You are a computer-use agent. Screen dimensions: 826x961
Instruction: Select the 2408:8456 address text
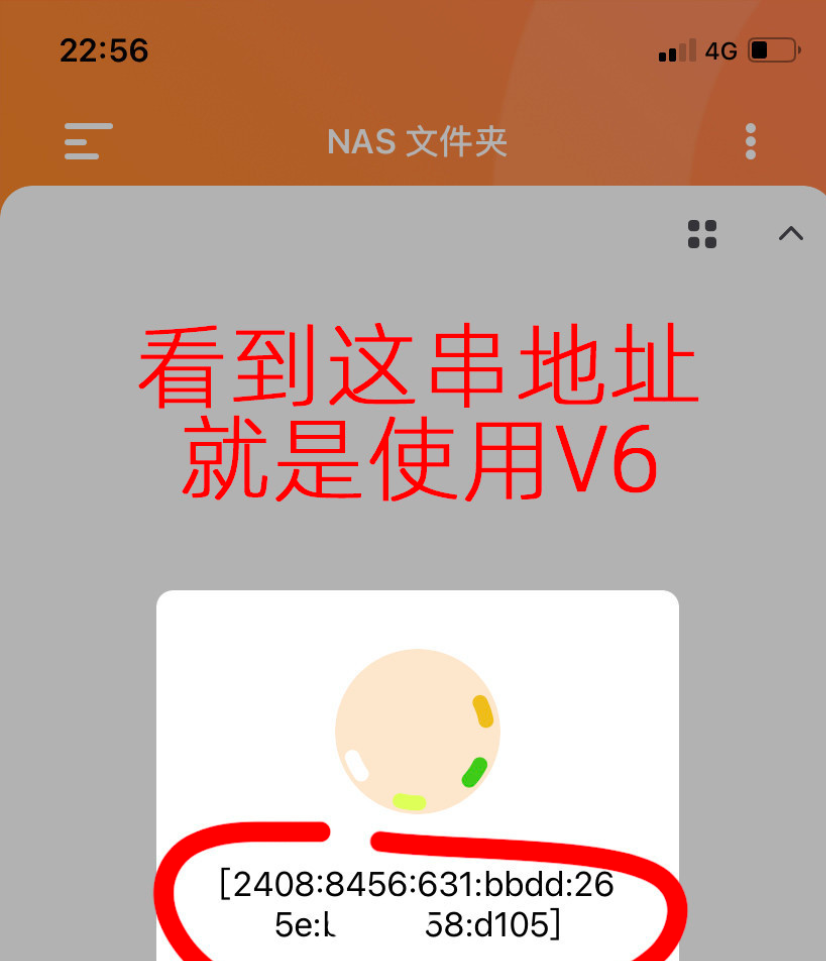click(x=417, y=885)
